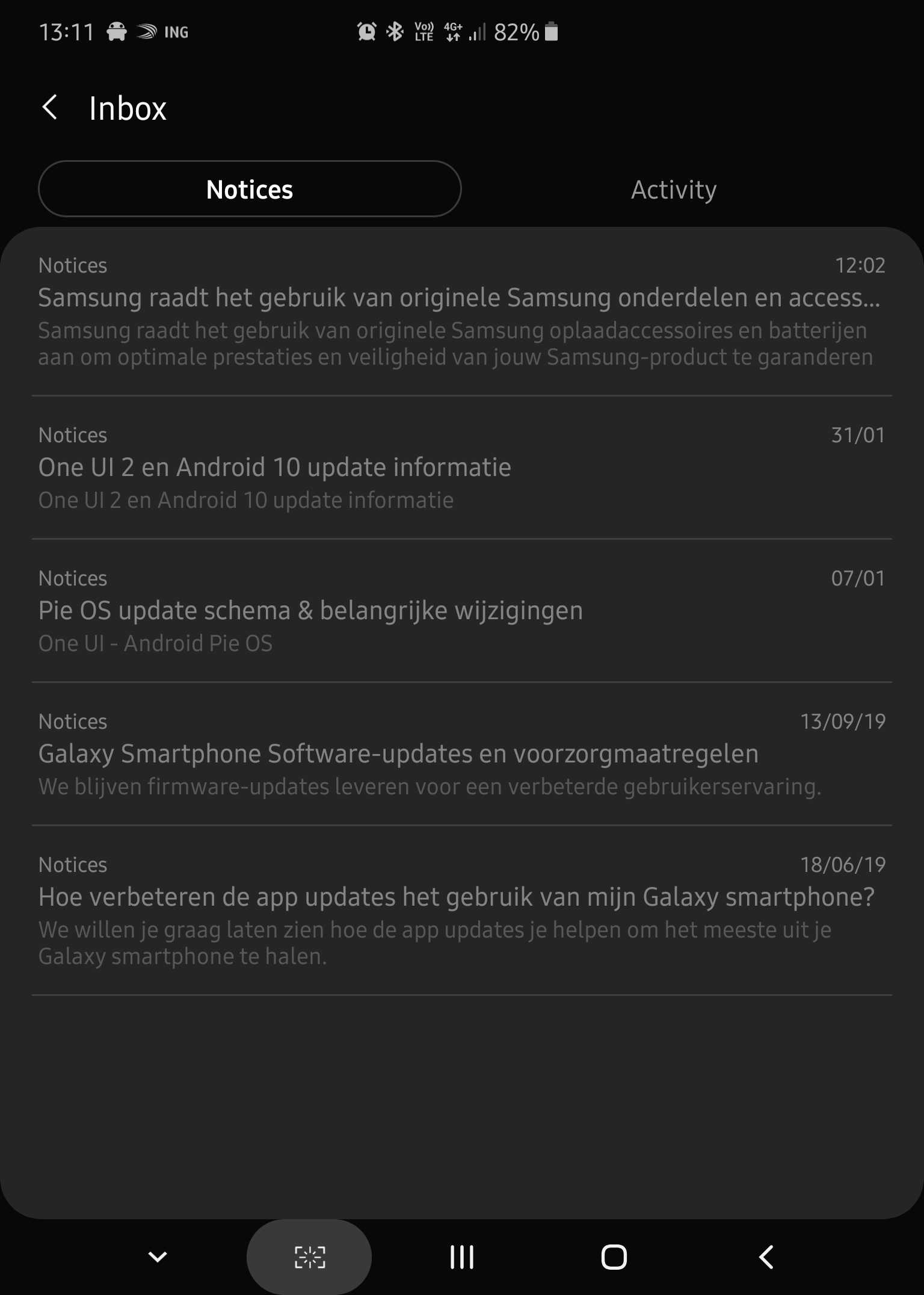Hide the navigation bar with down chevron
The height and width of the screenshot is (1295, 924).
coord(158,1257)
